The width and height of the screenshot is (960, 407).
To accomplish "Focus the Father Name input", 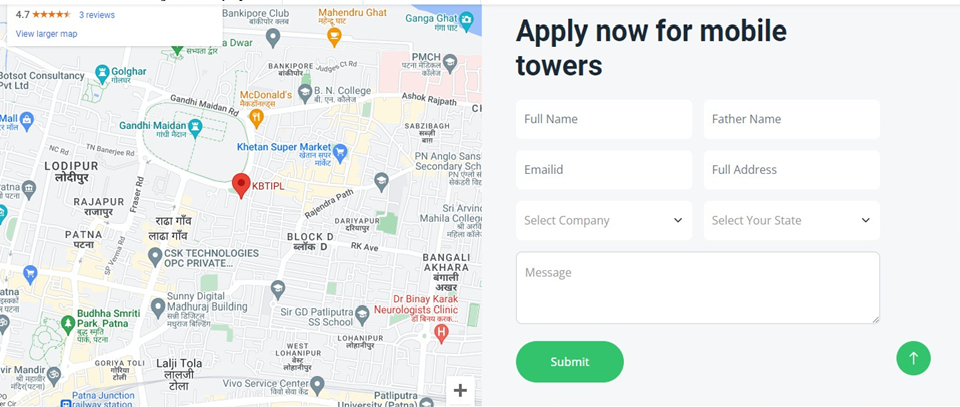I will [x=791, y=119].
